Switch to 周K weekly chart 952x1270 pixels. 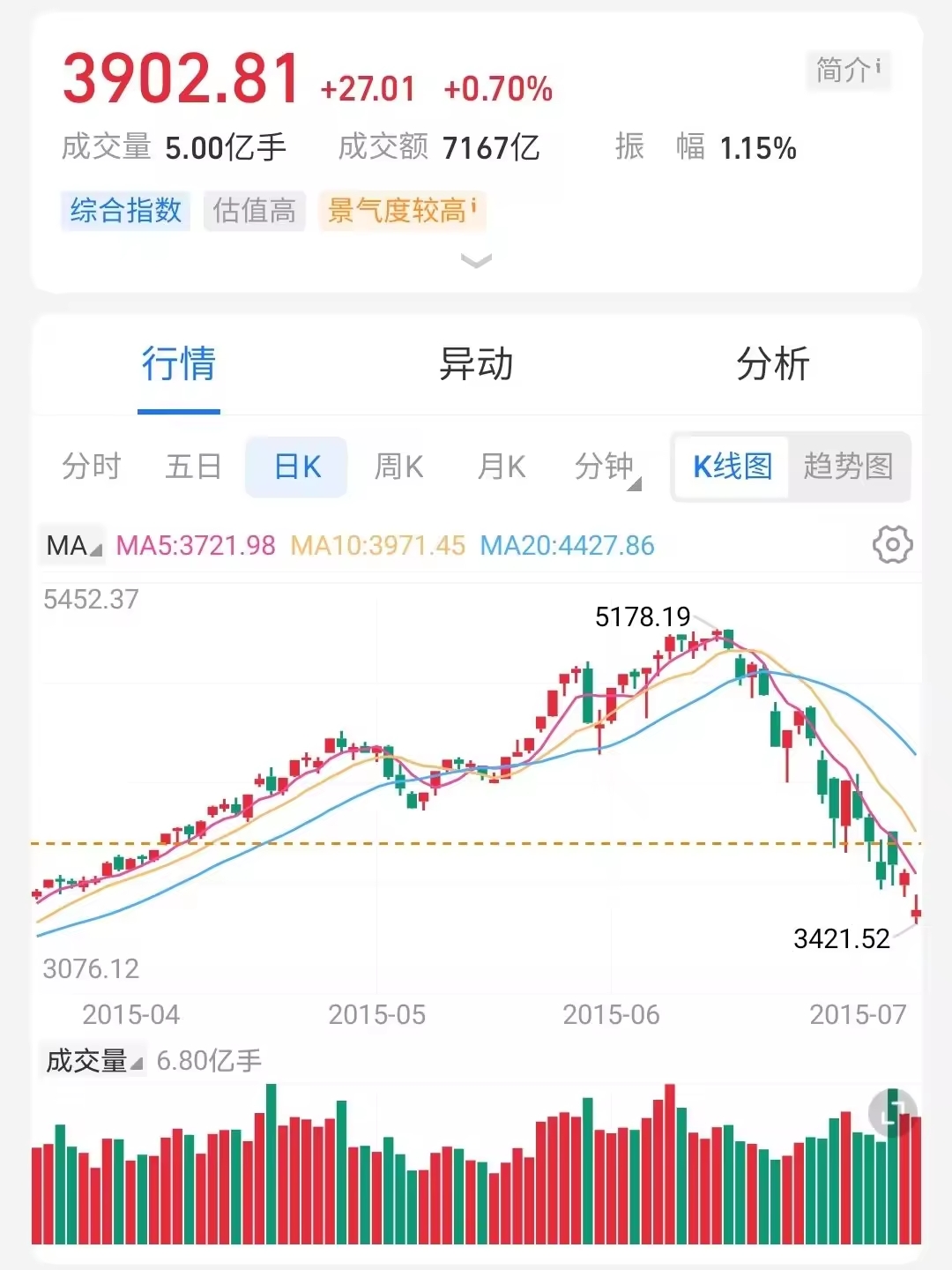tap(398, 467)
